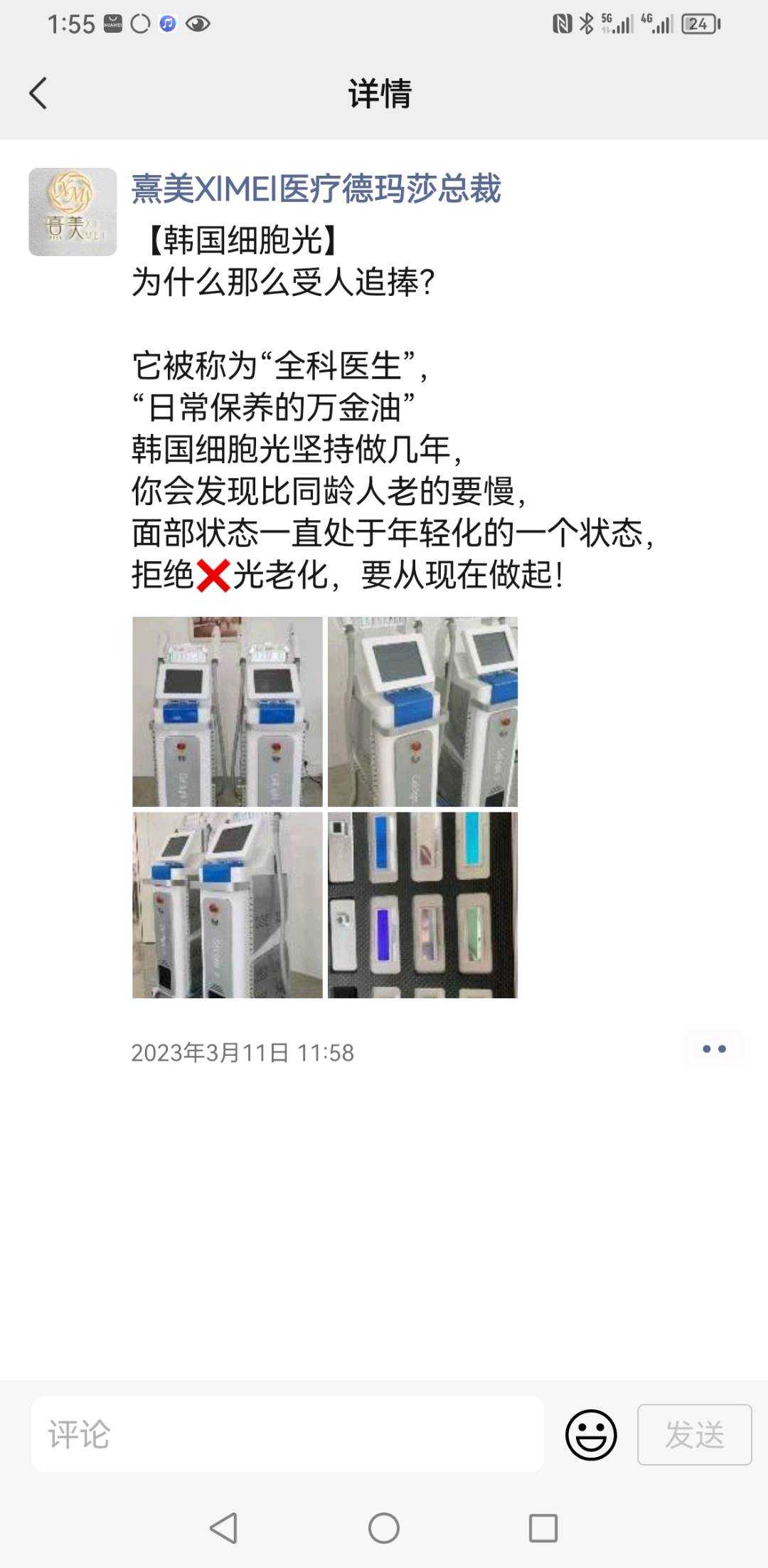This screenshot has width=768, height=1568.
Task: View second photo of machine close-up
Action: click(422, 711)
